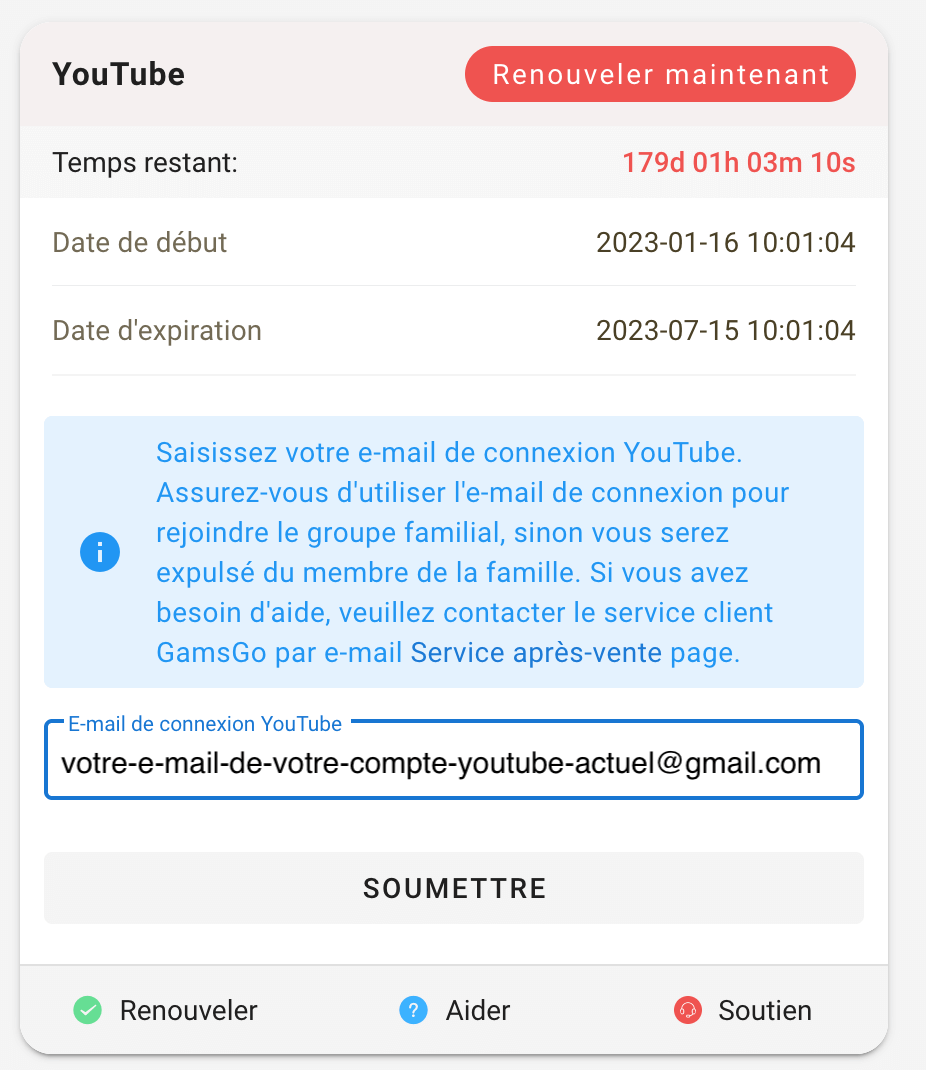The image size is (926, 1070).
Task: Click the SOUMETTRE button
Action: pyautogui.click(x=454, y=888)
